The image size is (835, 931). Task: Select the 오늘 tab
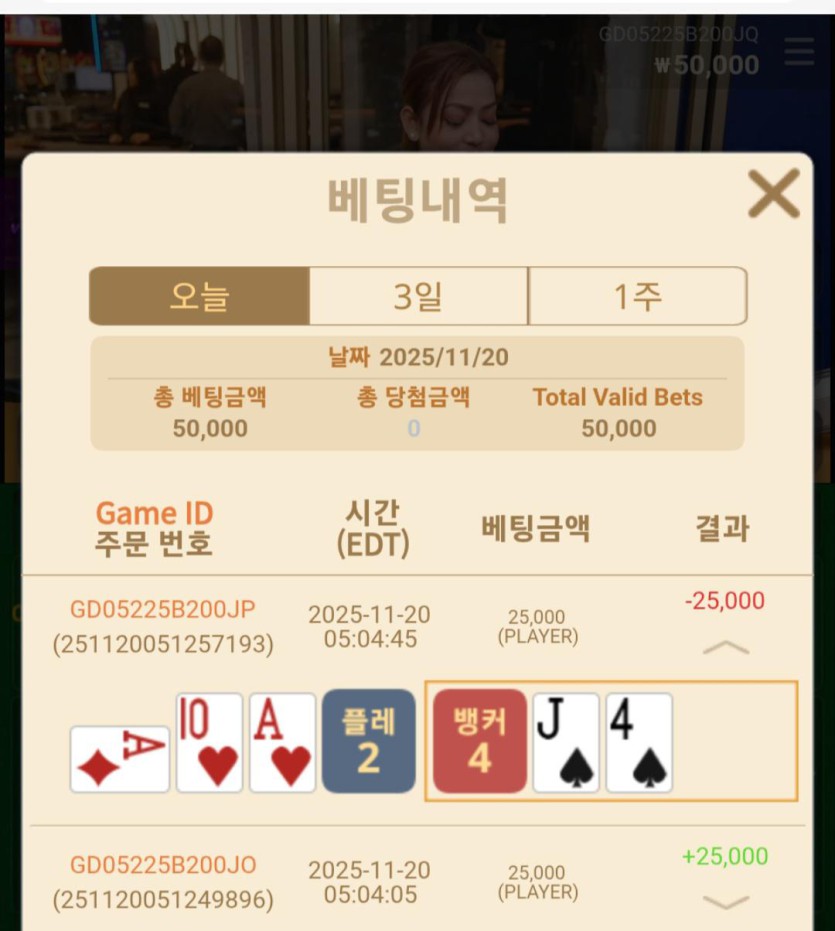(x=199, y=296)
